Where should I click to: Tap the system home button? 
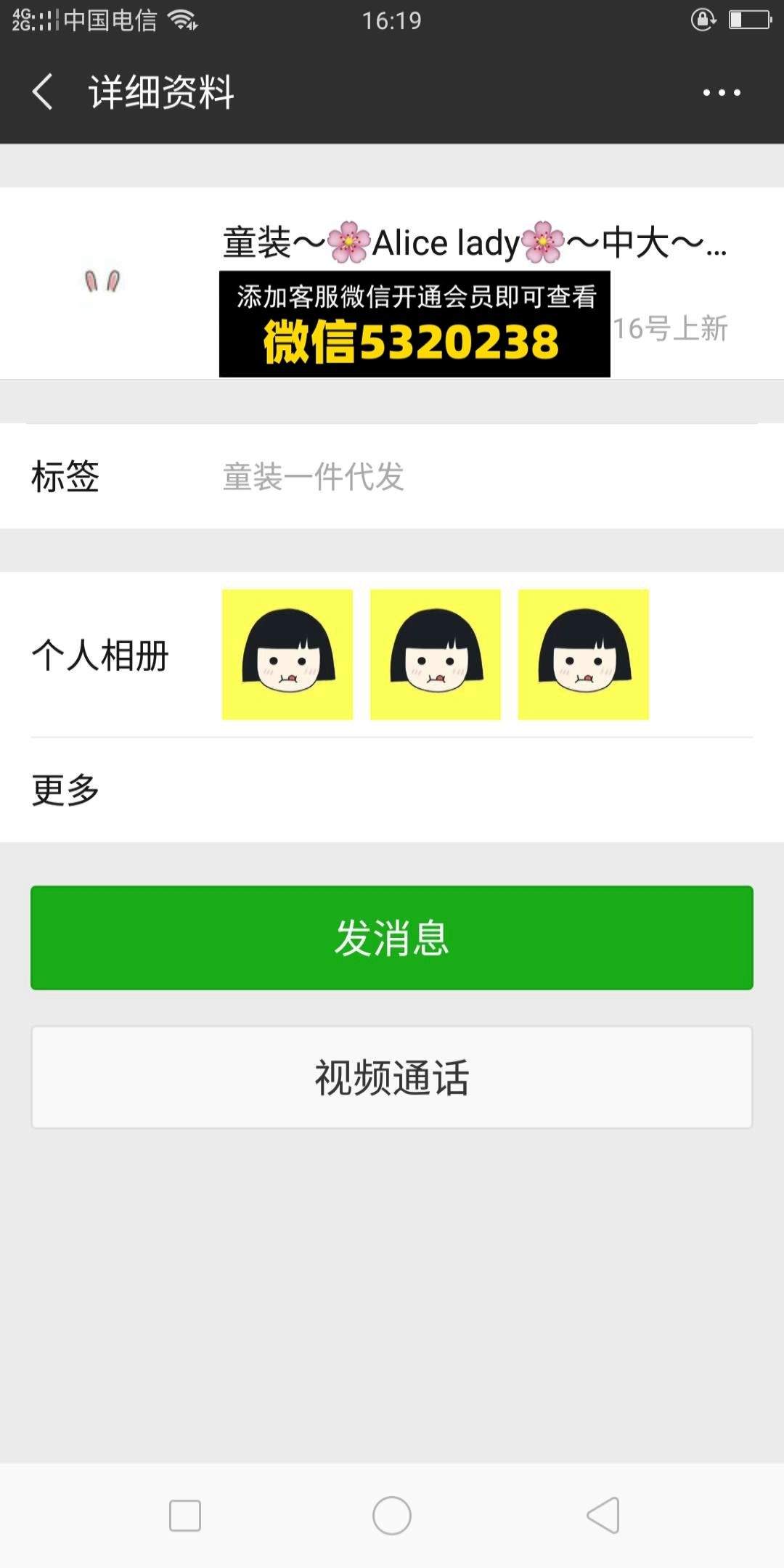[392, 1516]
